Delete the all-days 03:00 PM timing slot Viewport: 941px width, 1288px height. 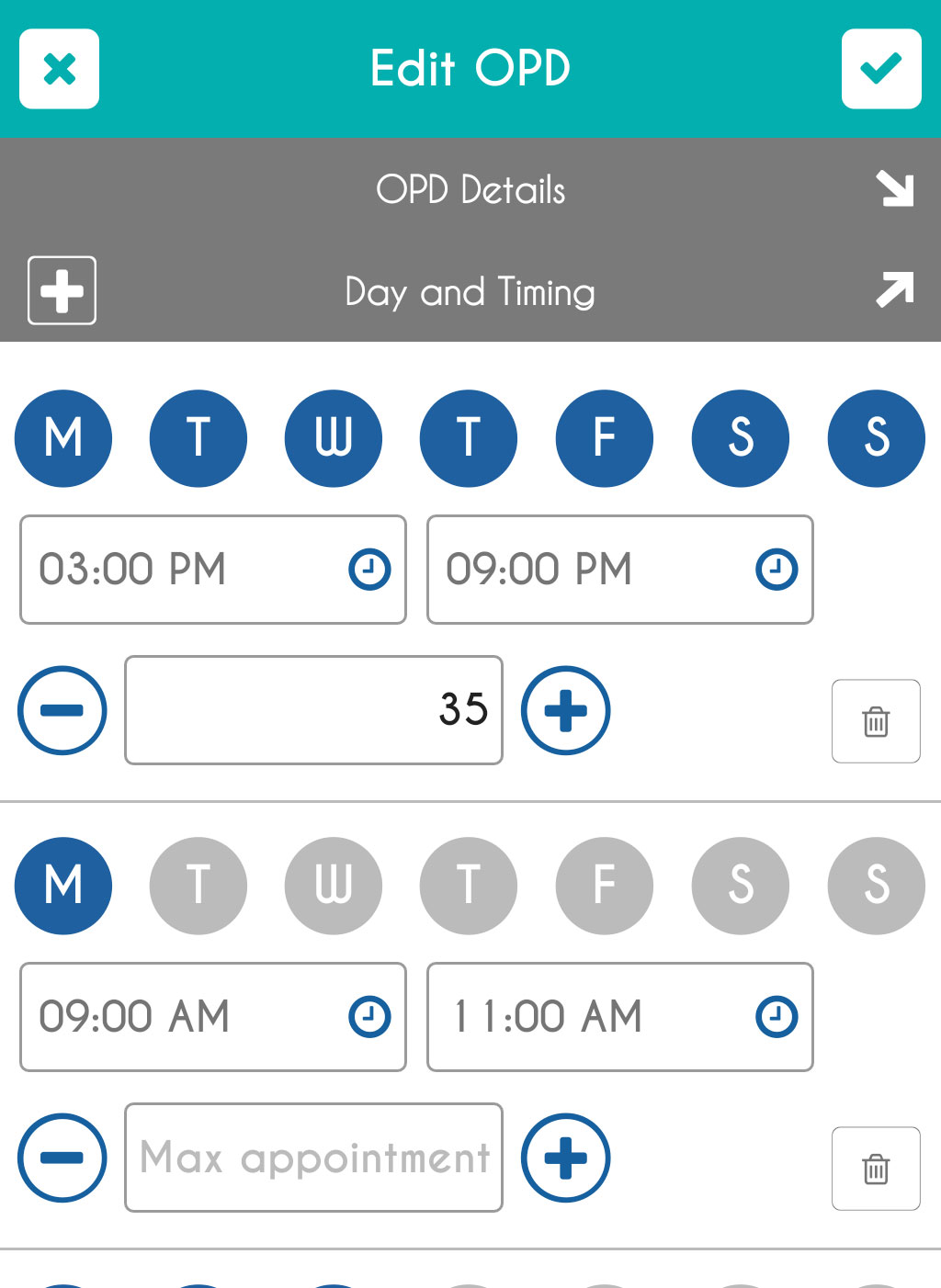click(875, 722)
